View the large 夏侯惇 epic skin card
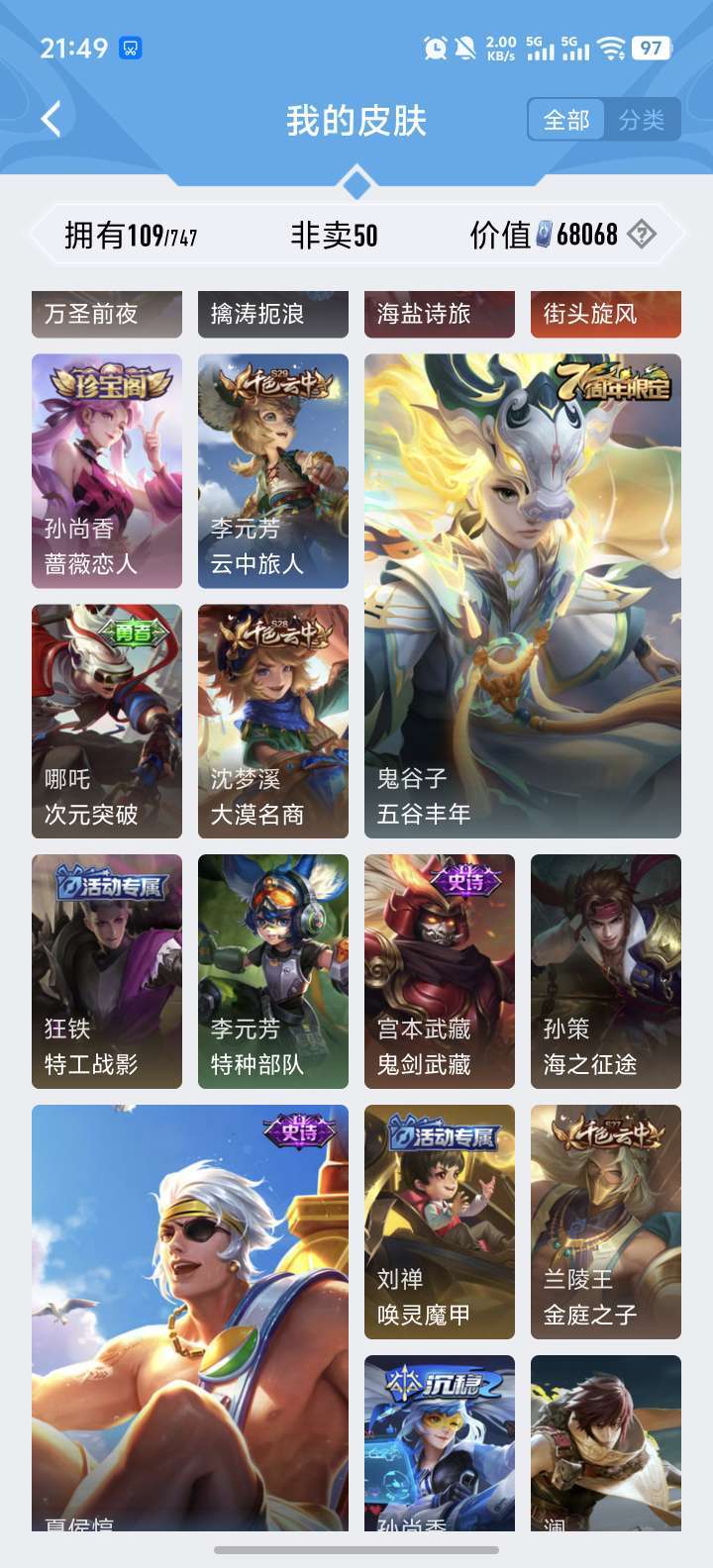This screenshot has height=1568, width=713. 190,1317
